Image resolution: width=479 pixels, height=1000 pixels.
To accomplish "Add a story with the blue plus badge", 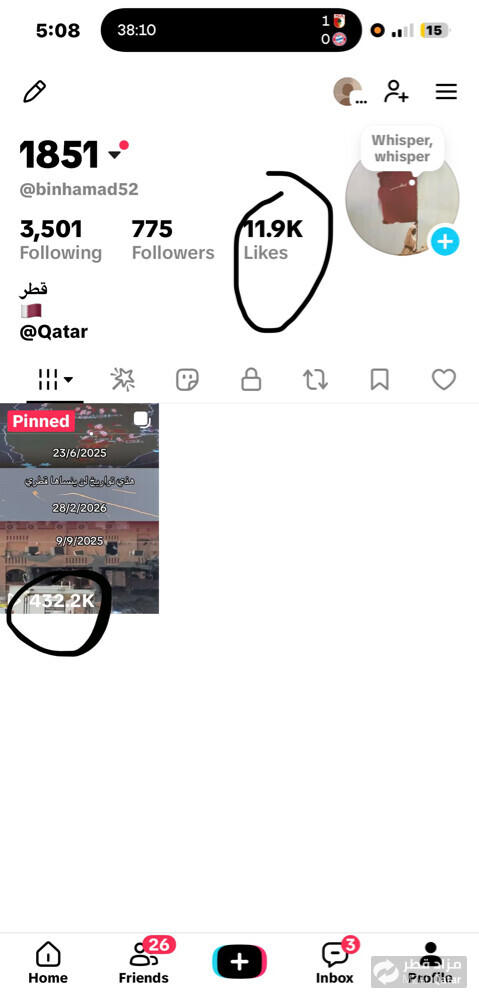I will tap(445, 242).
